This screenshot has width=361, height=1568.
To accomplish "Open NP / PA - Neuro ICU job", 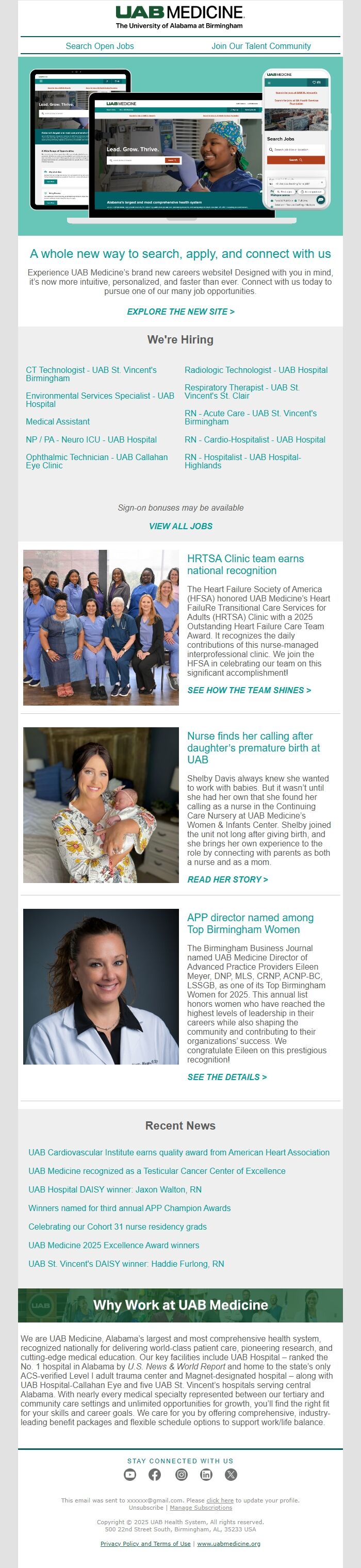I will 91,439.
